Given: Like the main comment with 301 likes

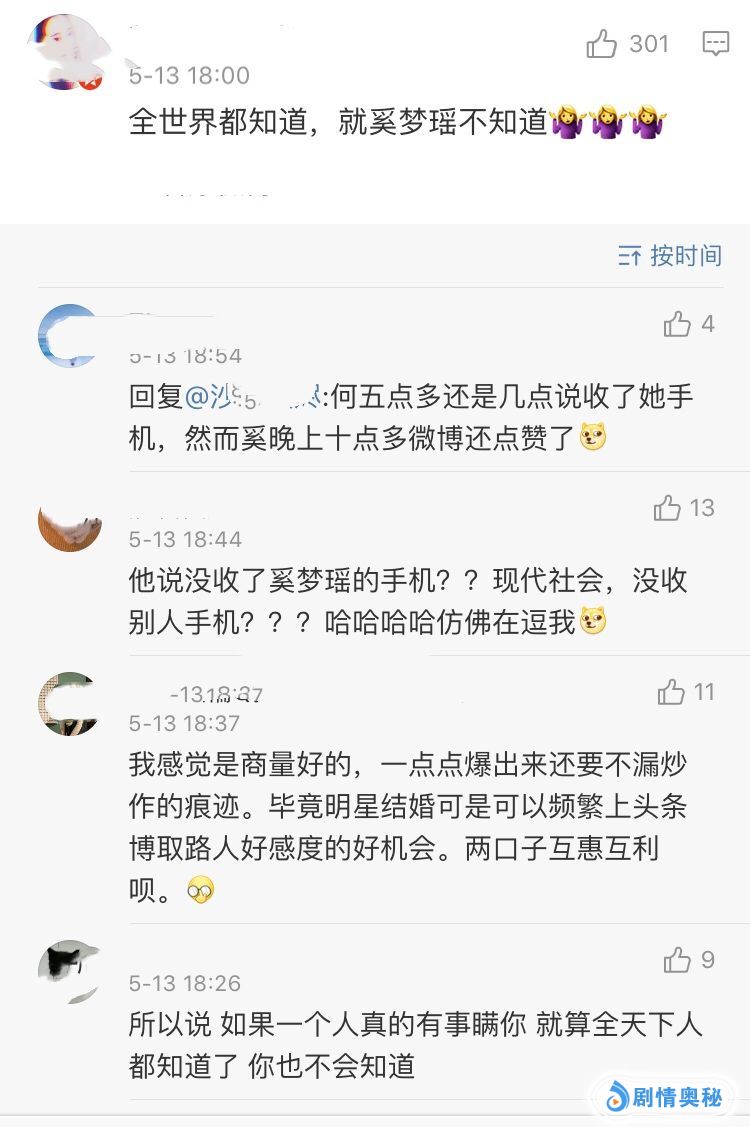Looking at the screenshot, I should (602, 44).
